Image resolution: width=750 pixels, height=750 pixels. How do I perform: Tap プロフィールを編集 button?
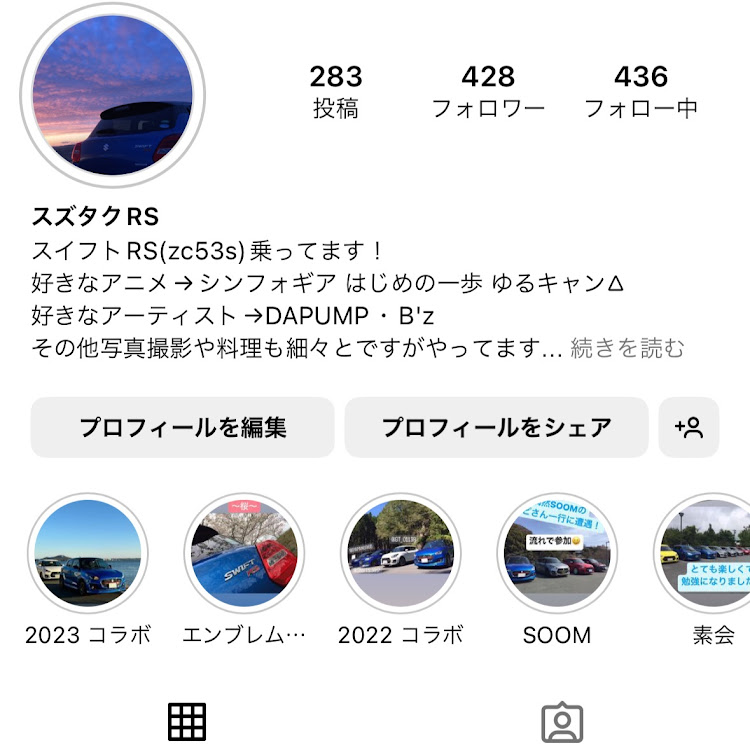click(183, 428)
